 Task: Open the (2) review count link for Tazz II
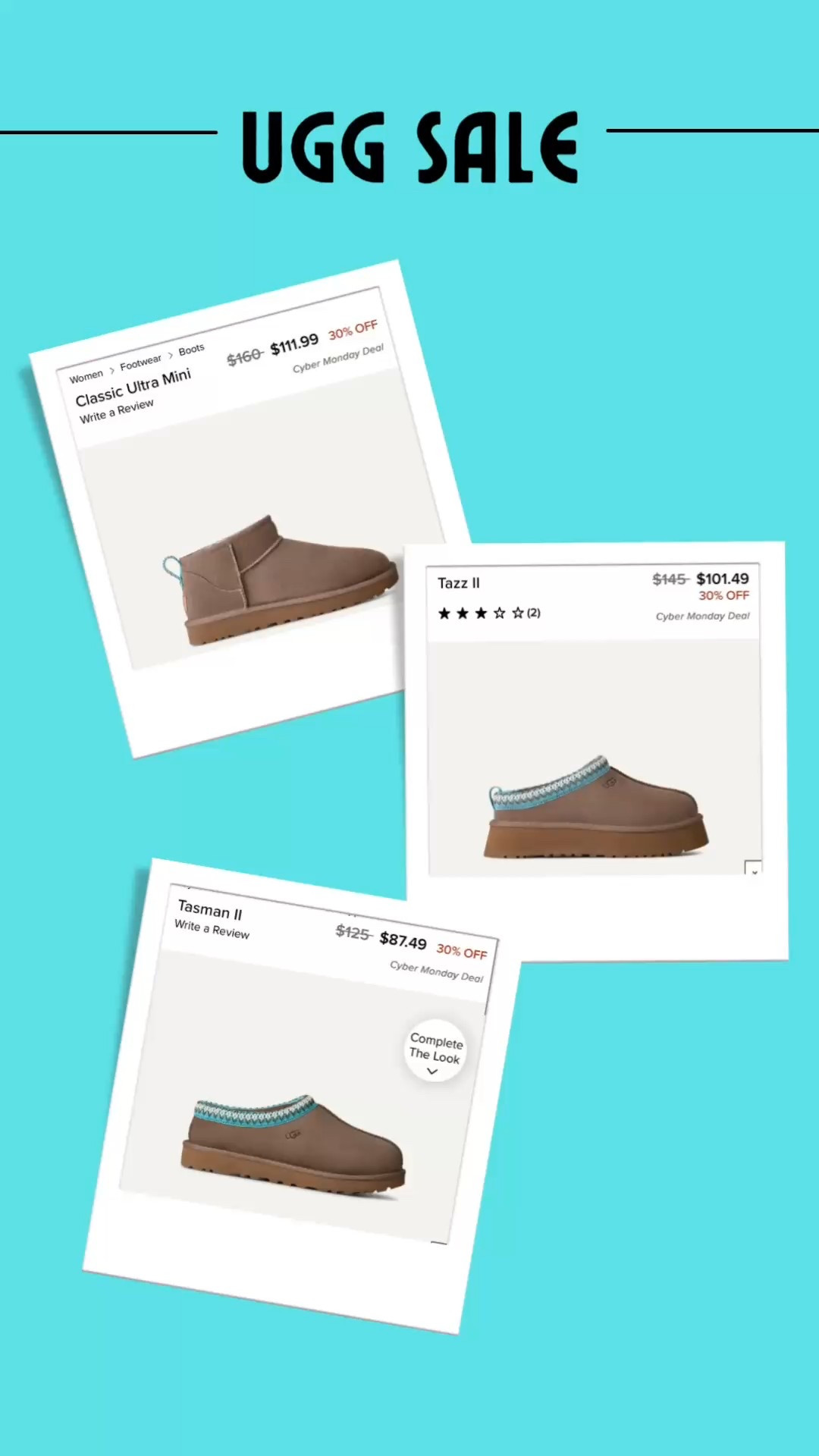(533, 612)
